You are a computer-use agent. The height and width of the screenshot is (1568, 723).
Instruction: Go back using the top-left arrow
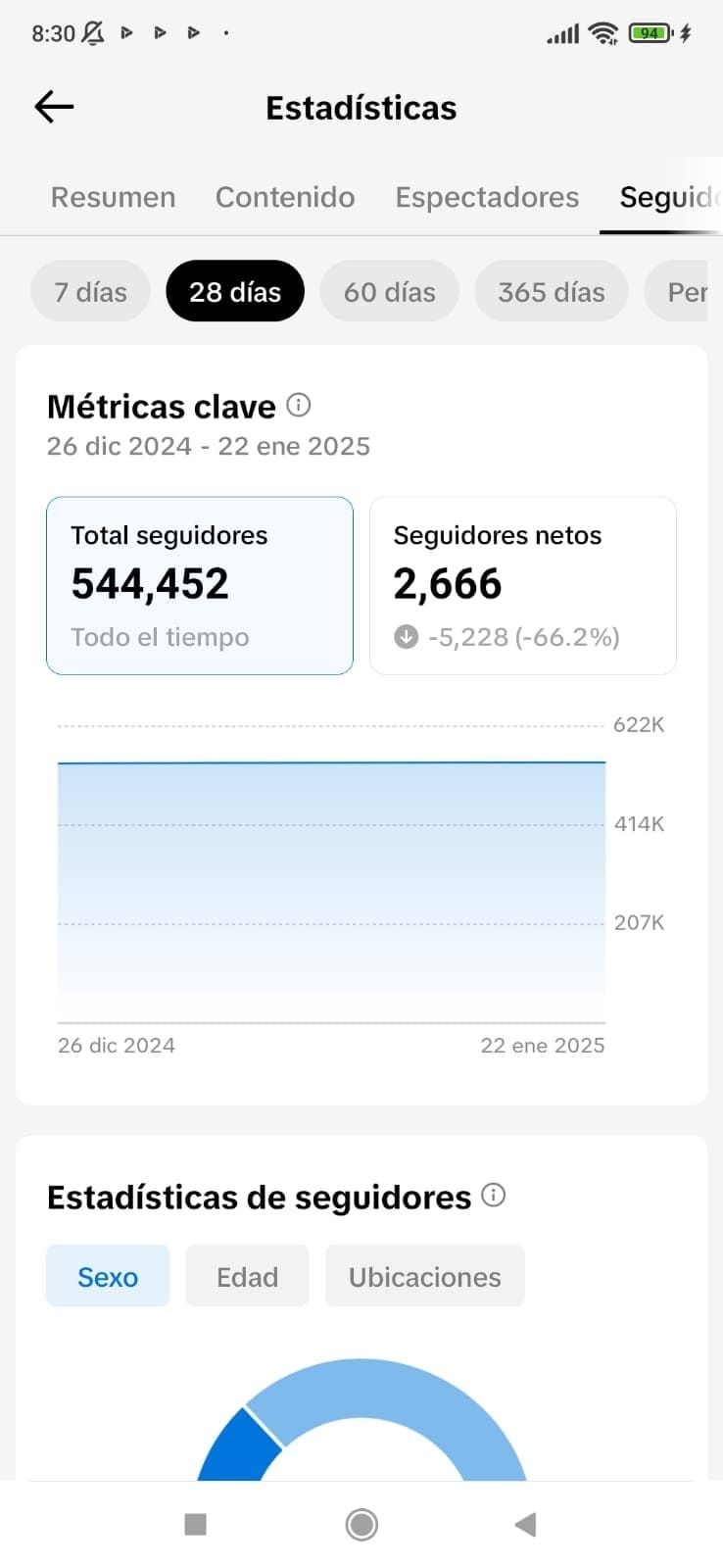pyautogui.click(x=54, y=107)
